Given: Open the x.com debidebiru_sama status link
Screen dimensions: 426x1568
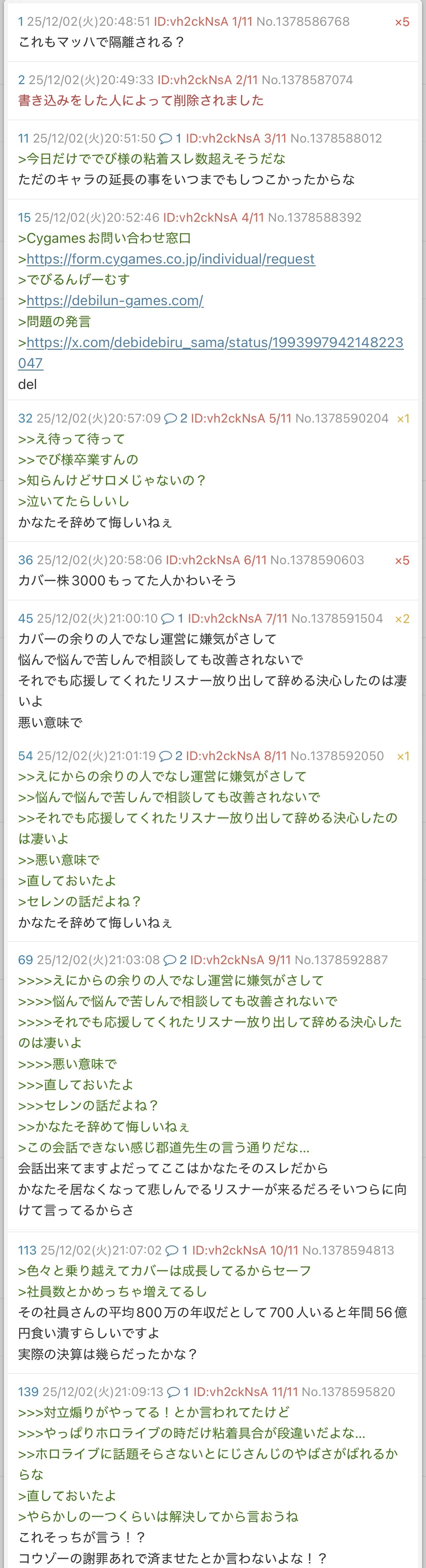Looking at the screenshot, I should 215,342.
